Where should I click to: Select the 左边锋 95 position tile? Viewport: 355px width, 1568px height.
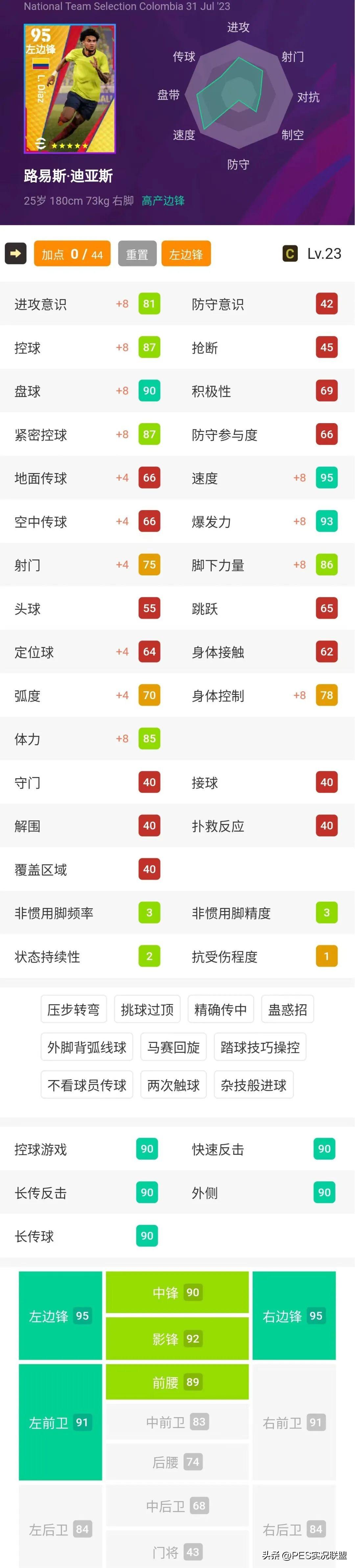click(x=60, y=1315)
